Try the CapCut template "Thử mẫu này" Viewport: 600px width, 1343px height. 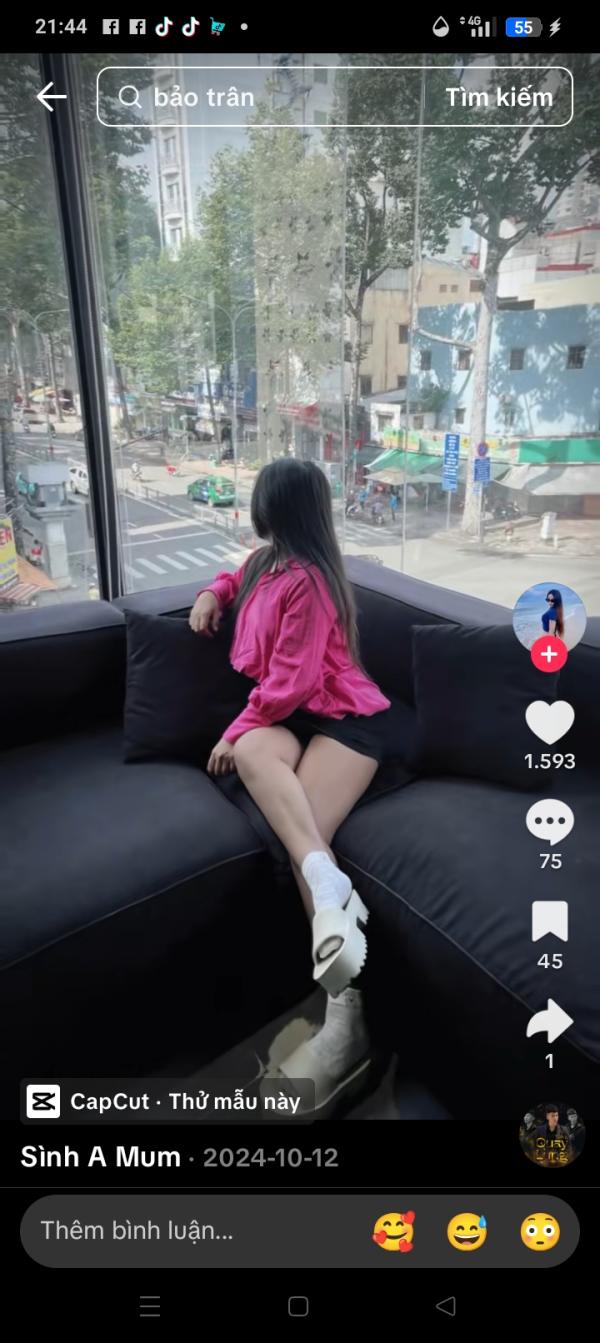(168, 1102)
